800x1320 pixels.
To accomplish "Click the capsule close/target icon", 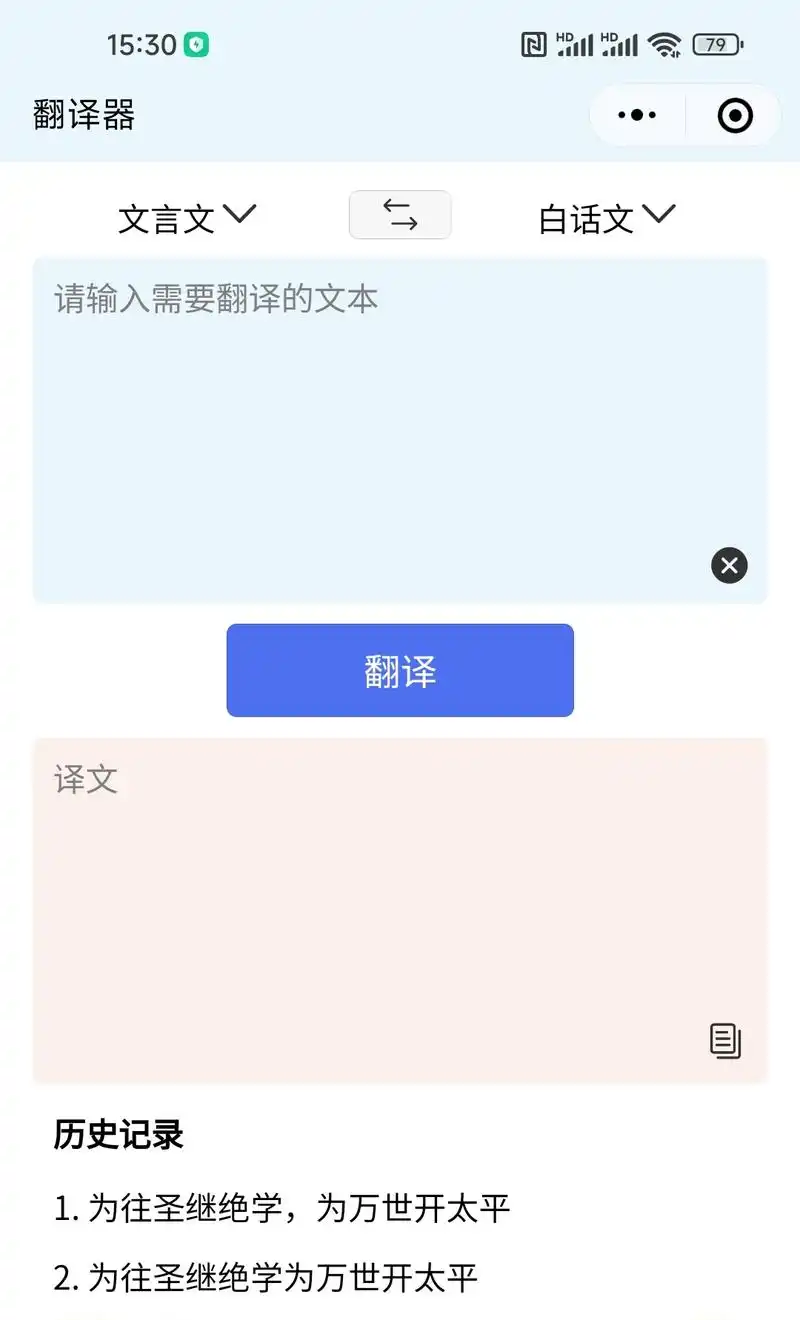I will (735, 115).
